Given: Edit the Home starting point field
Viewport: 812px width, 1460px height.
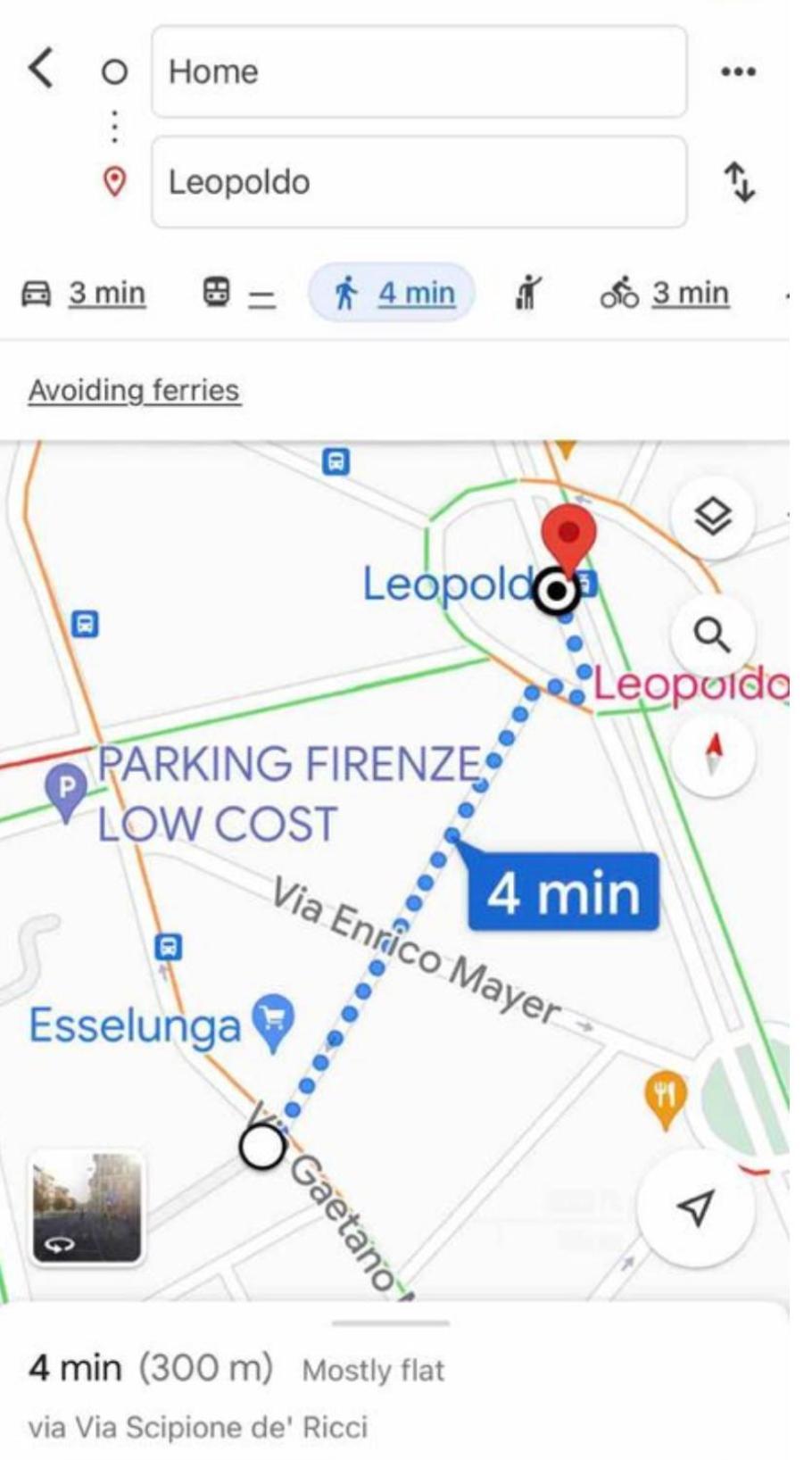Looking at the screenshot, I should pos(418,71).
